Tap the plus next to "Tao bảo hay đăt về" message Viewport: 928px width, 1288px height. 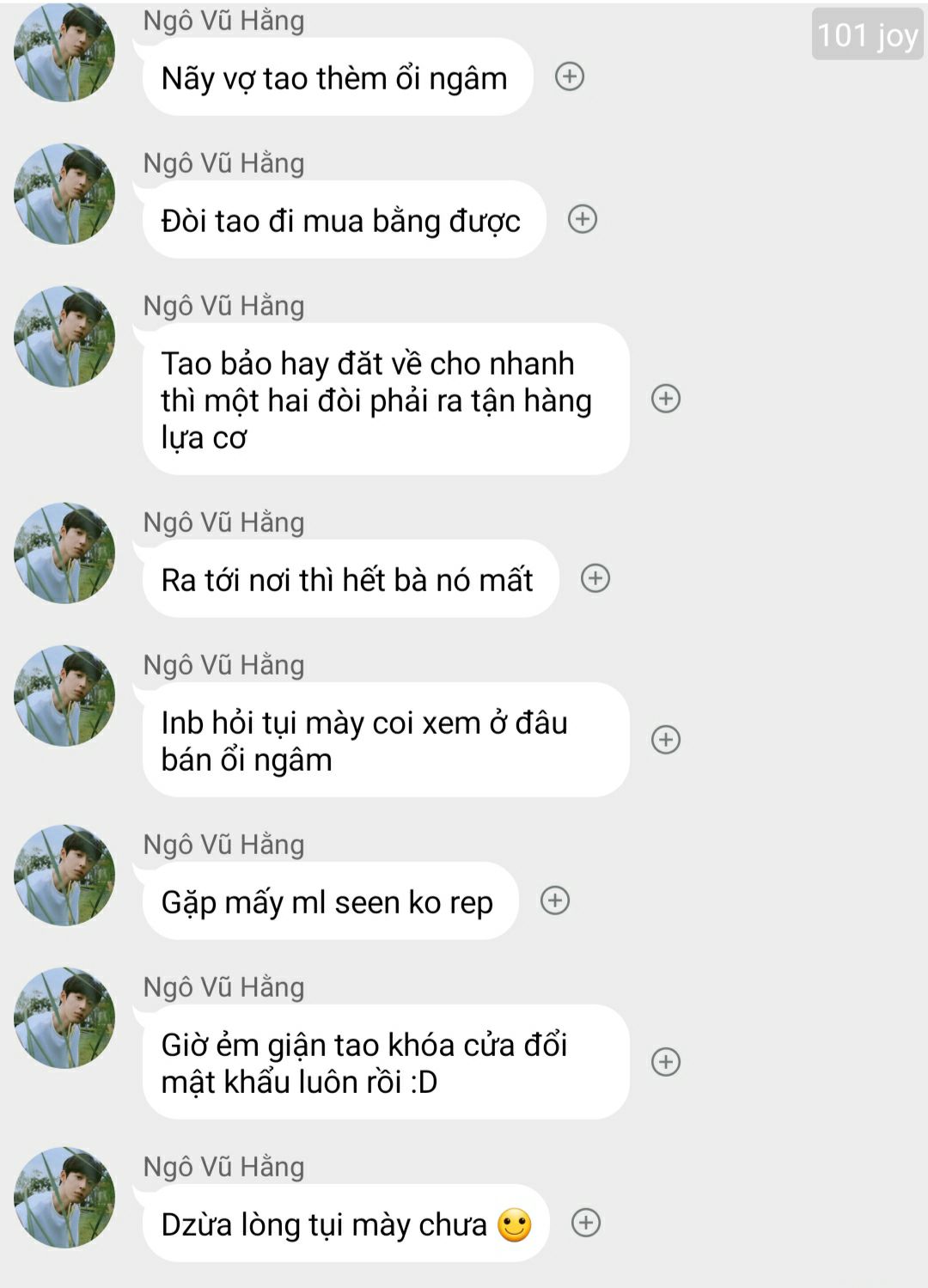(x=666, y=399)
